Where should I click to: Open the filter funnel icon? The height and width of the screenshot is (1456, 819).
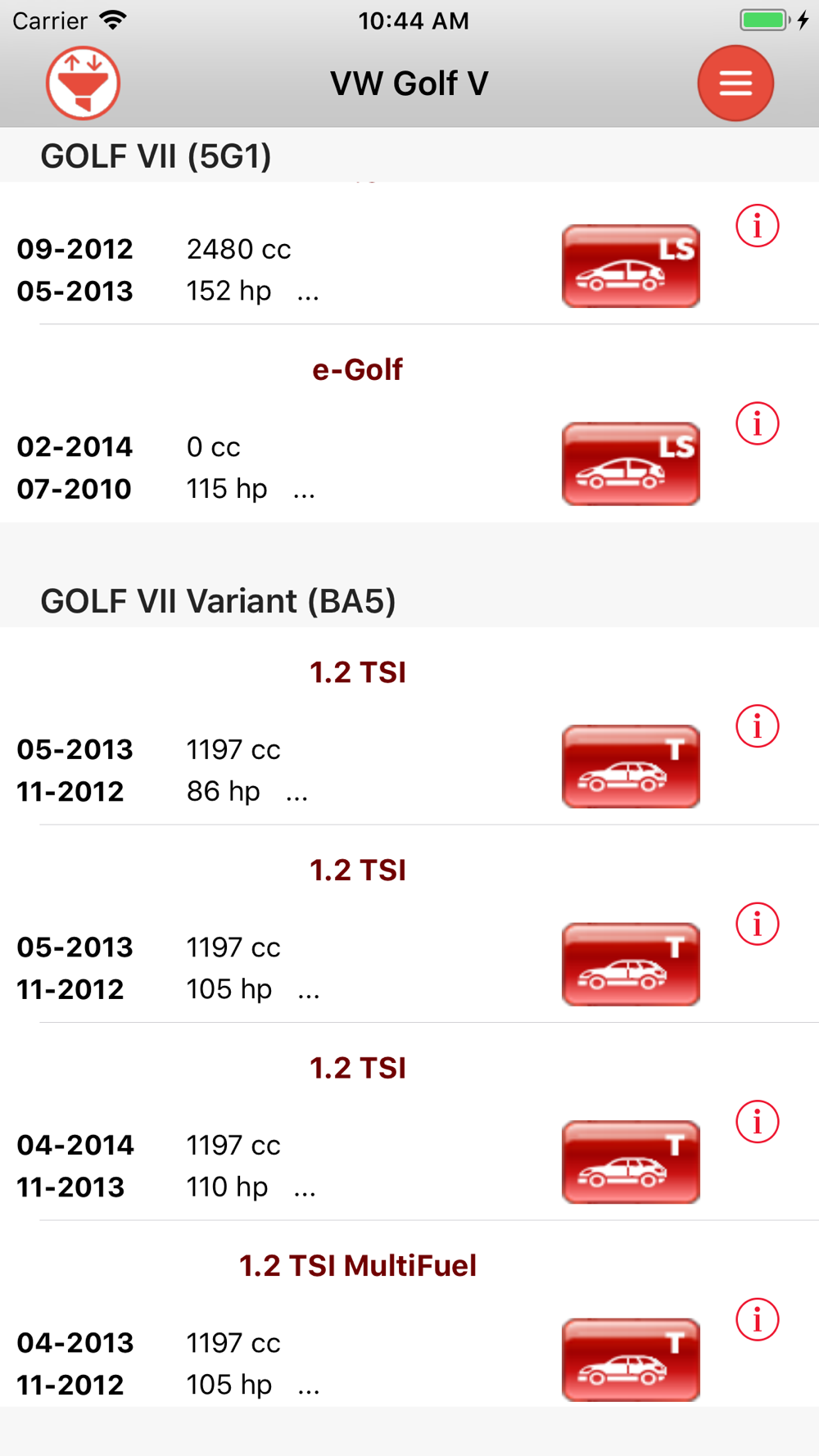[x=83, y=83]
